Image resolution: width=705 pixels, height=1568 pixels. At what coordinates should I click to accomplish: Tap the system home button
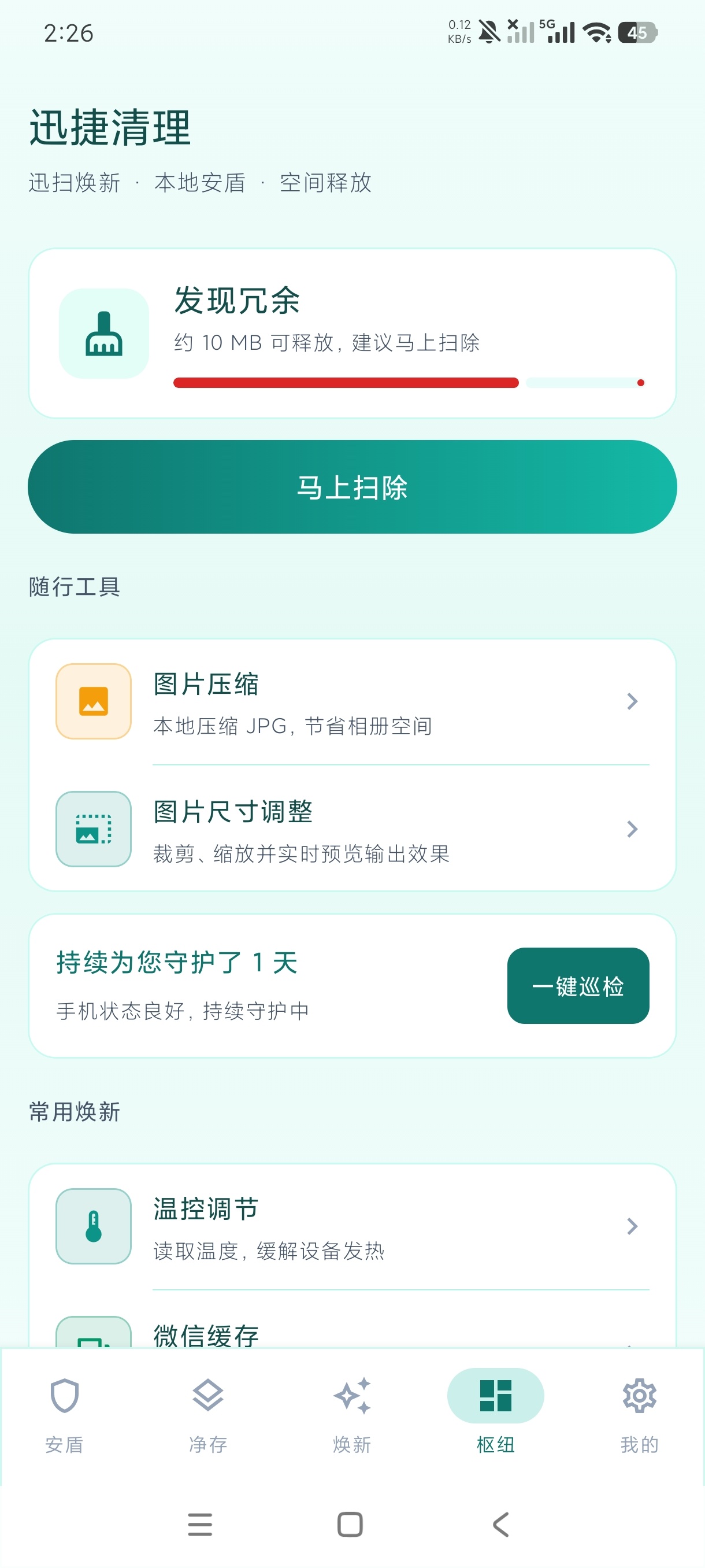[350, 1524]
